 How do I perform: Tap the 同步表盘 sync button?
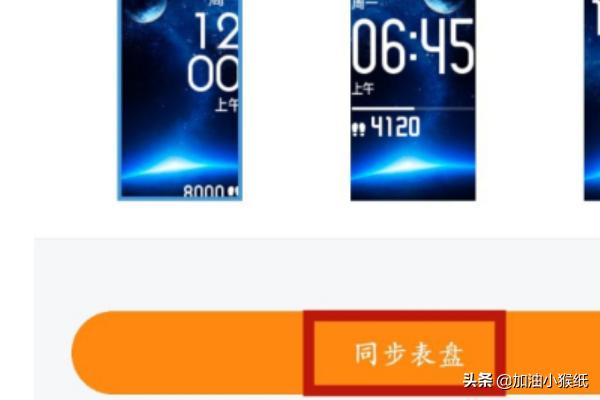click(x=409, y=352)
